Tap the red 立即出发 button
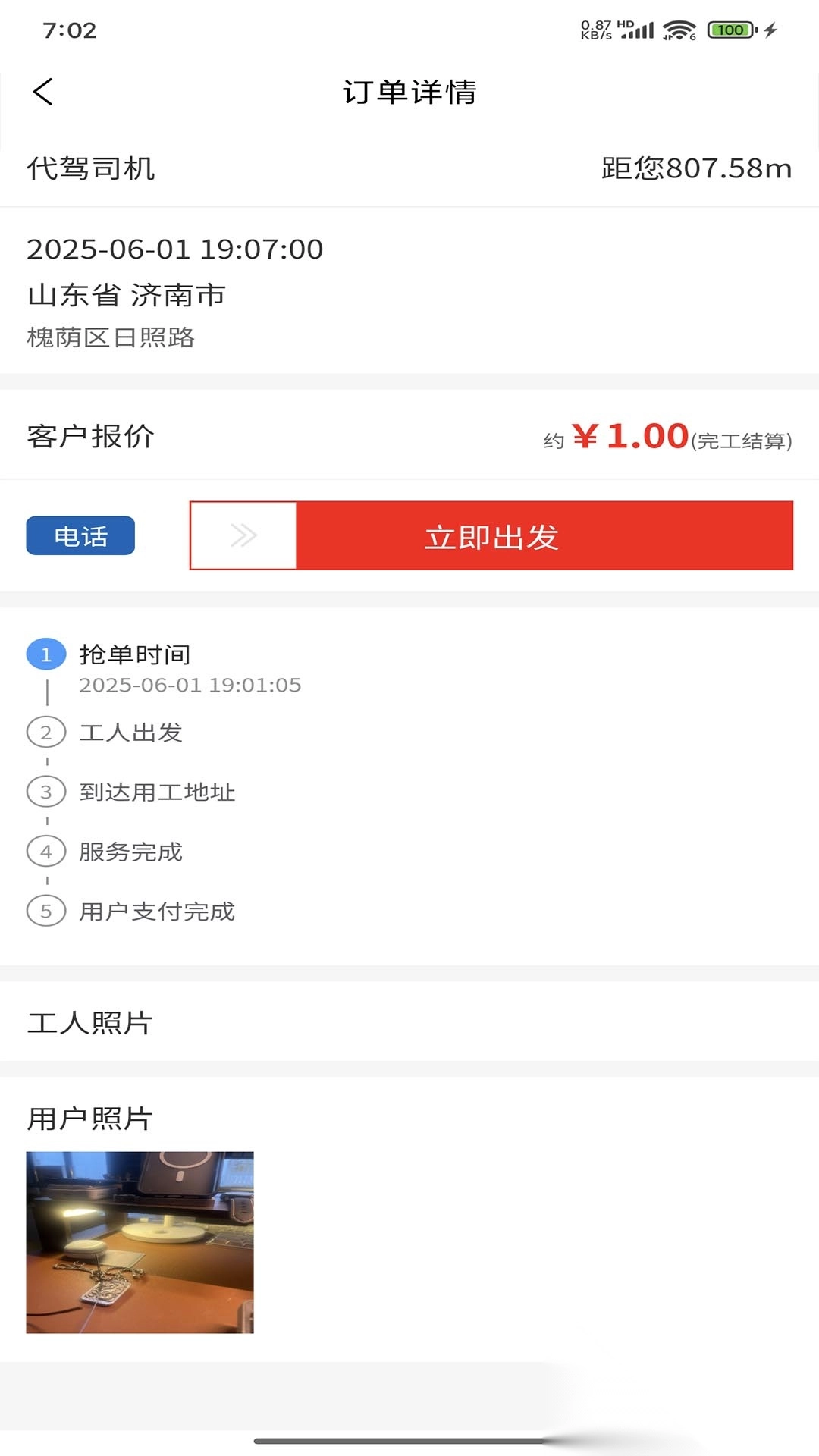The height and width of the screenshot is (1456, 819). (491, 535)
